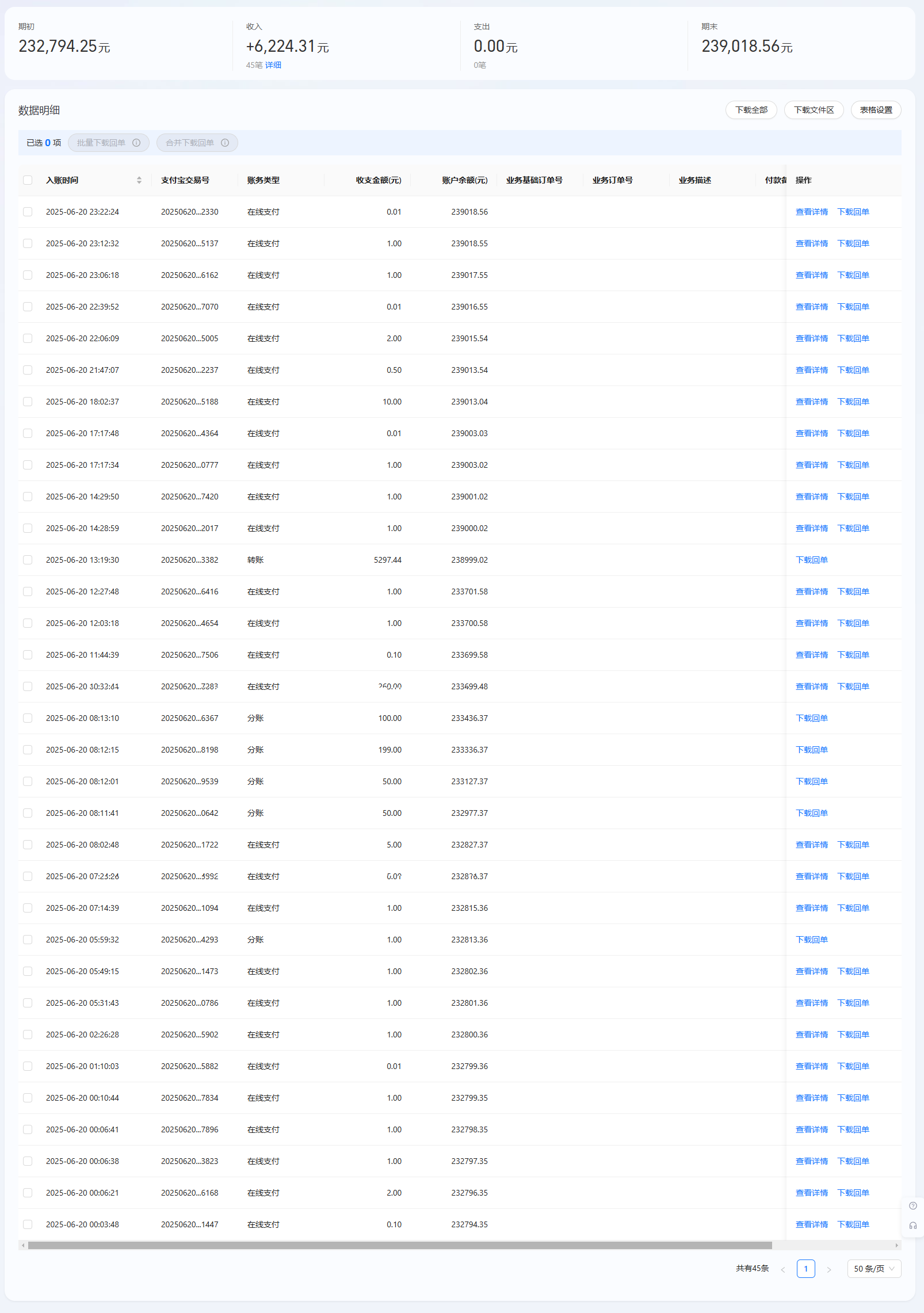Download 下载回单 for transaction 20250620...6162
The height and width of the screenshot is (1313, 924).
(x=853, y=275)
